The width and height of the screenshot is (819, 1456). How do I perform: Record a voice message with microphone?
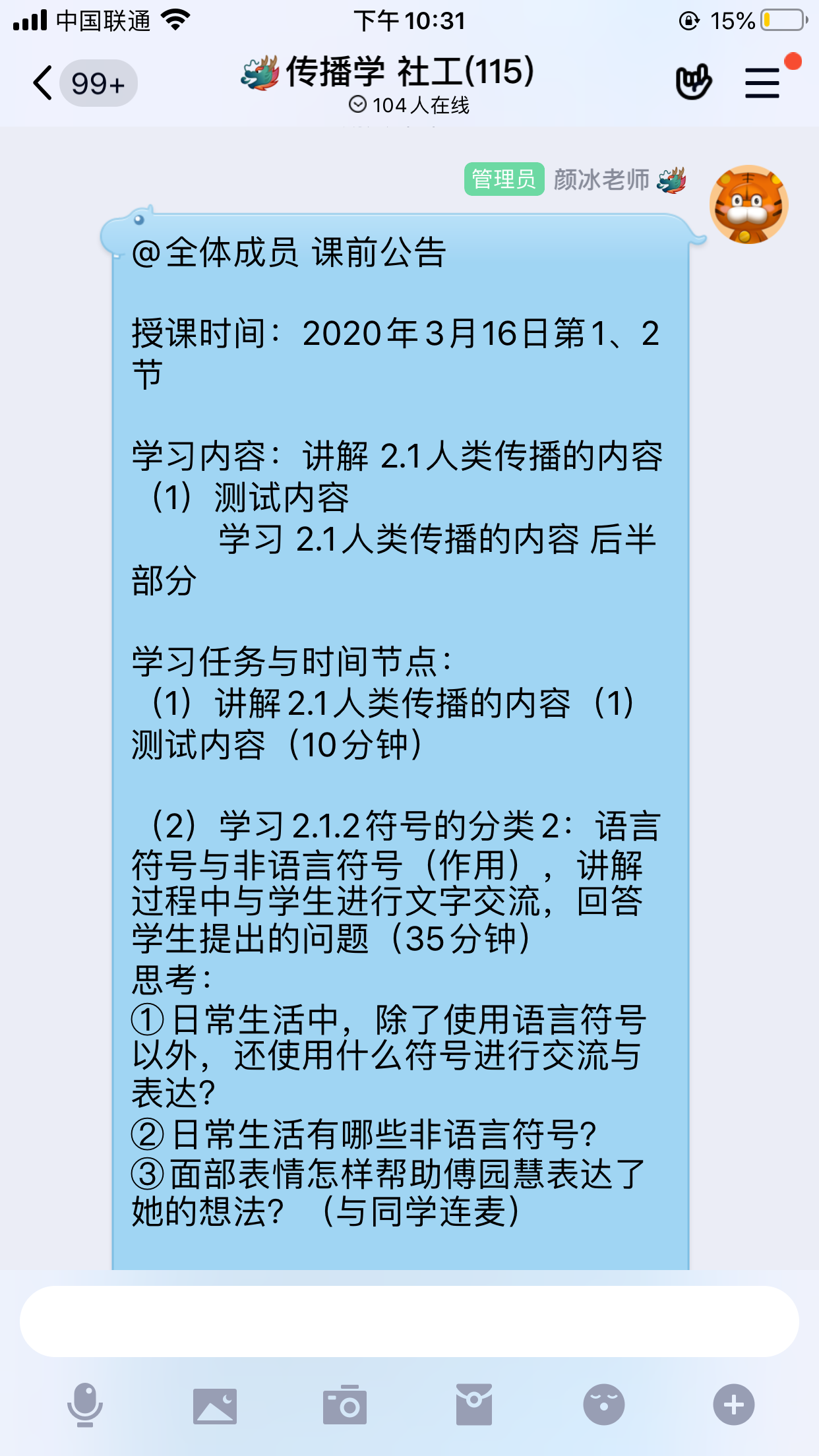pos(85,1405)
